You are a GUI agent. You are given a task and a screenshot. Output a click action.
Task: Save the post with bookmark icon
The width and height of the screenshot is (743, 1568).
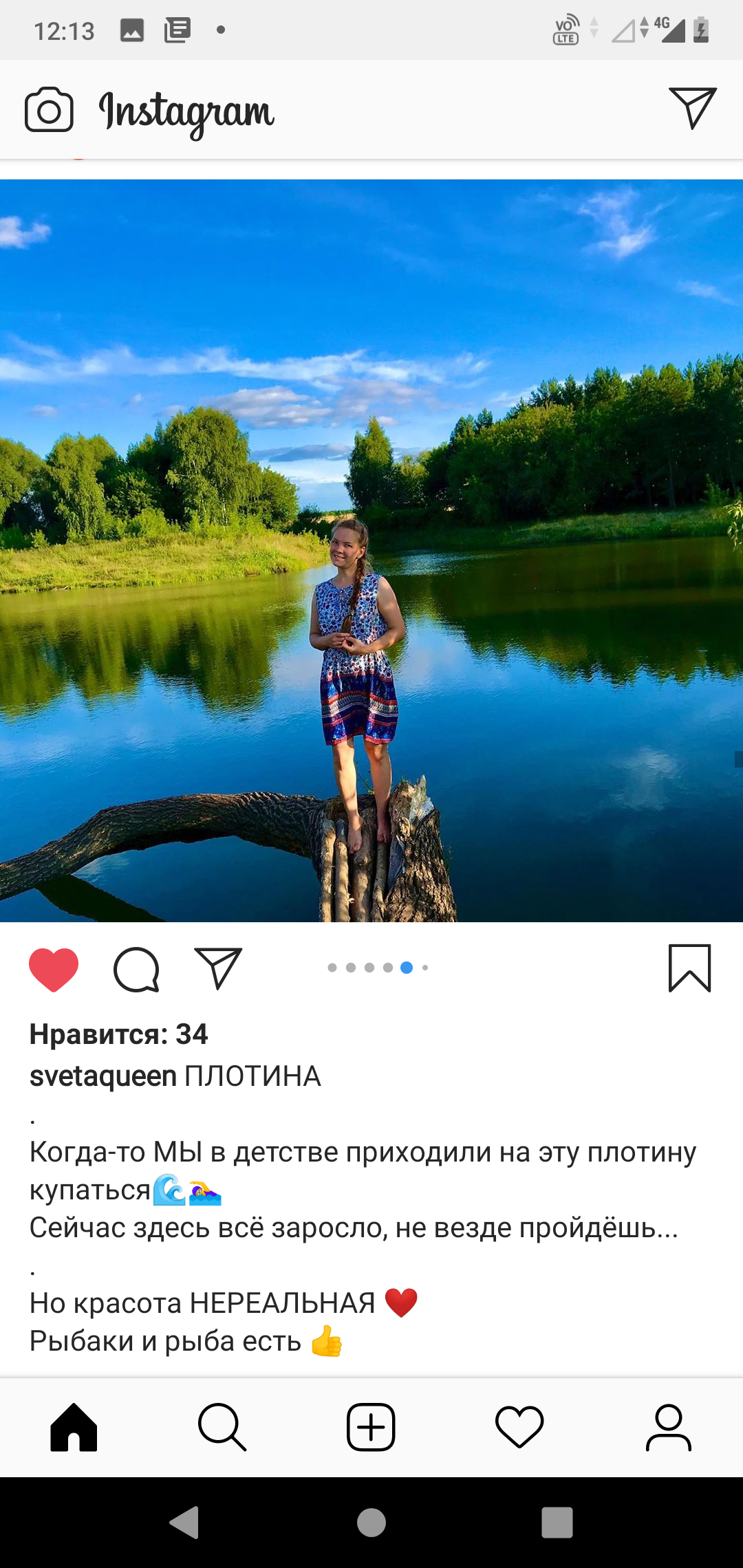pyautogui.click(x=689, y=968)
